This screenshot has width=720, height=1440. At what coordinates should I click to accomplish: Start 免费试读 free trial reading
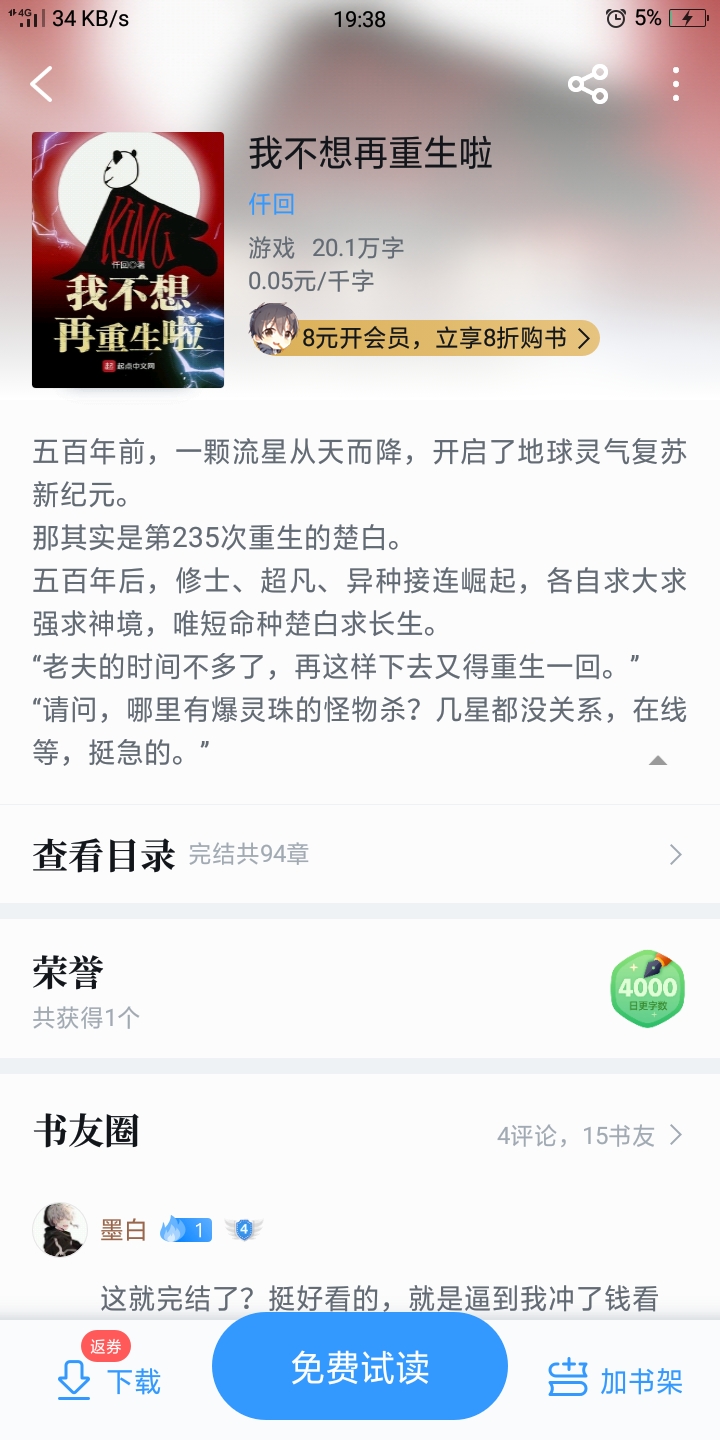360,1367
